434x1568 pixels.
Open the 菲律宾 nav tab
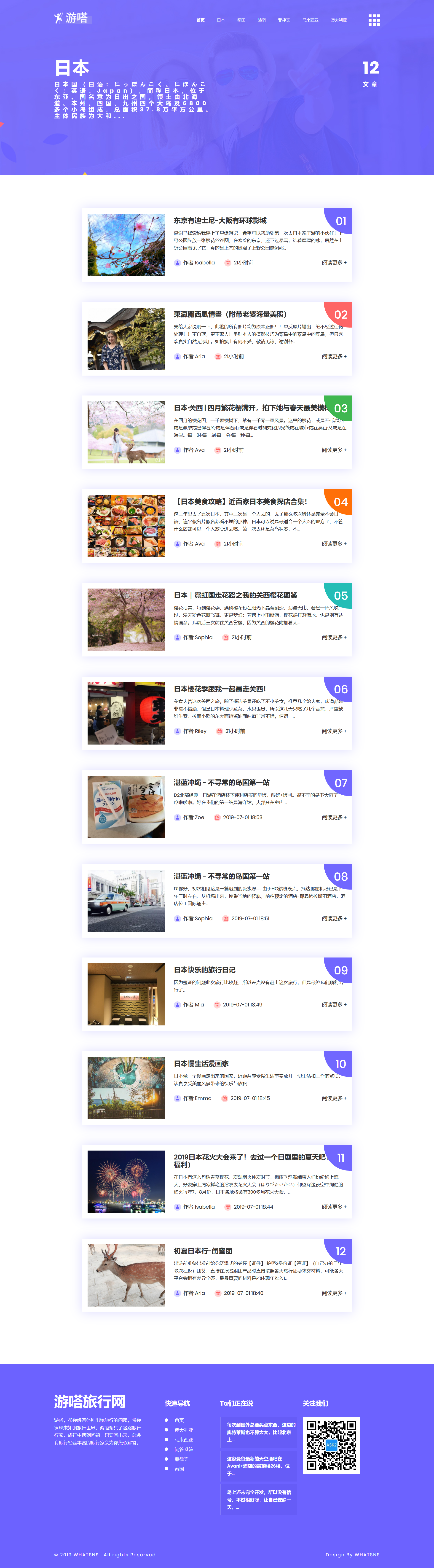[284, 20]
